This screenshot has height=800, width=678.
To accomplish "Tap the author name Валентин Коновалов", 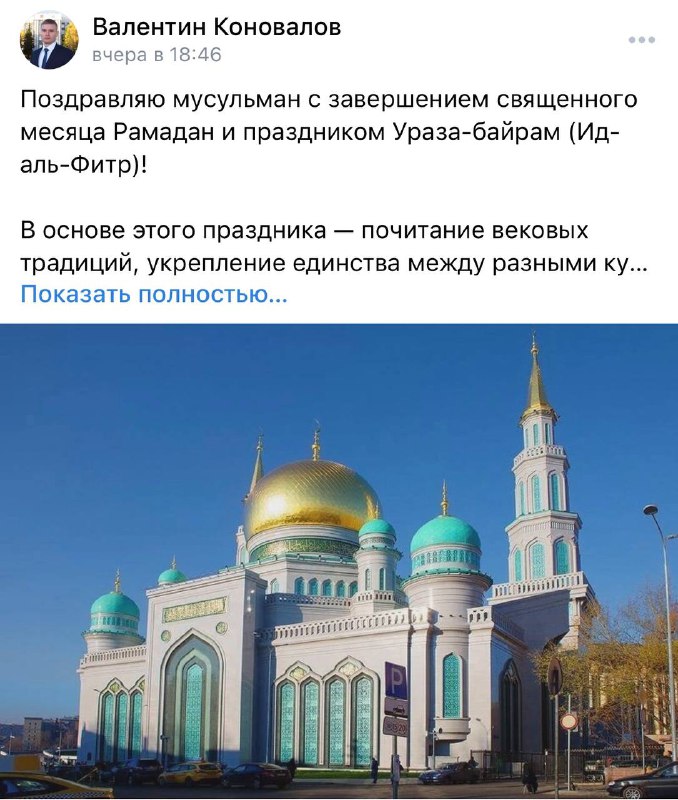I will (216, 27).
